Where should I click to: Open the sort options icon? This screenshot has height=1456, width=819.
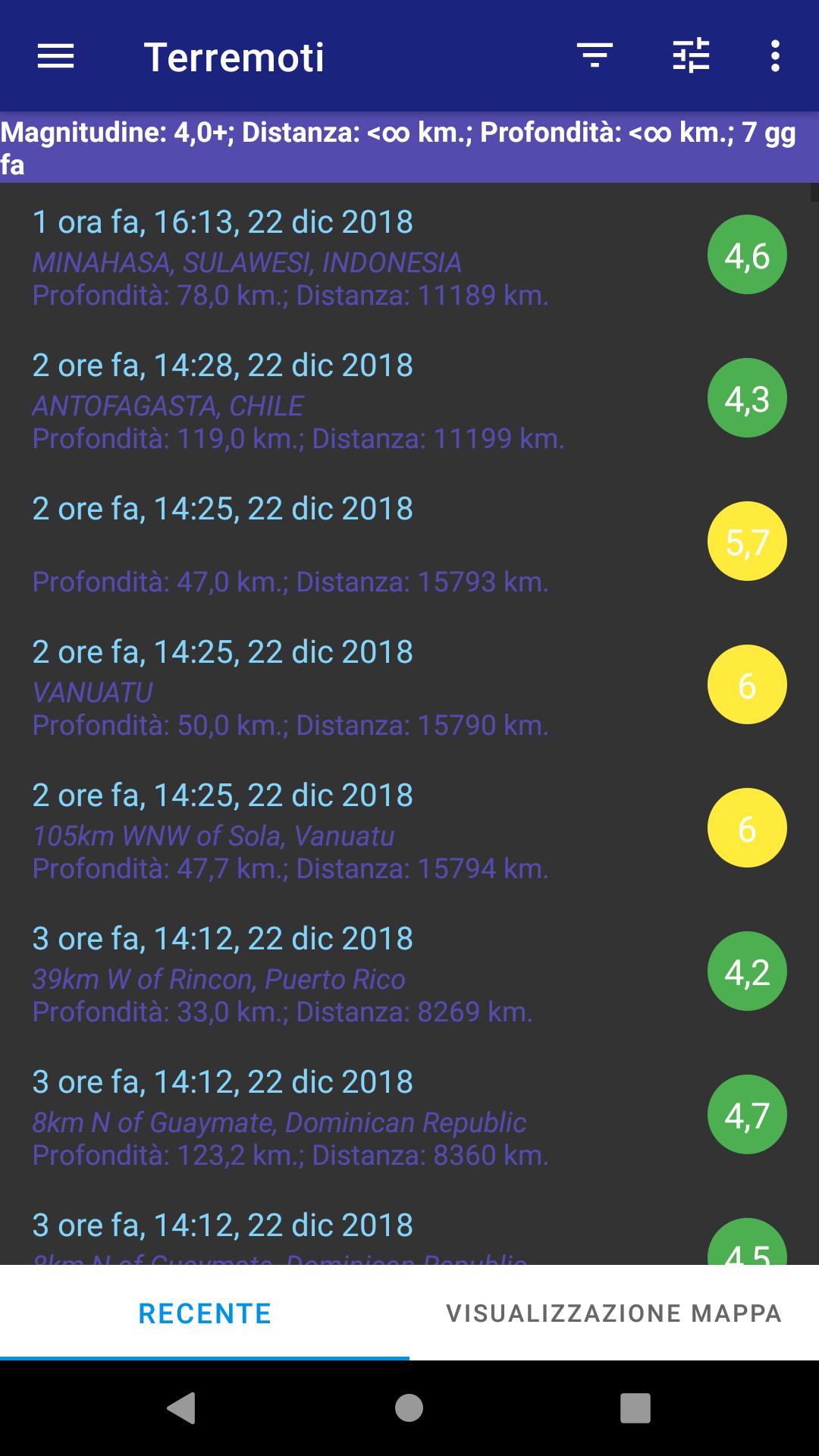pos(595,56)
